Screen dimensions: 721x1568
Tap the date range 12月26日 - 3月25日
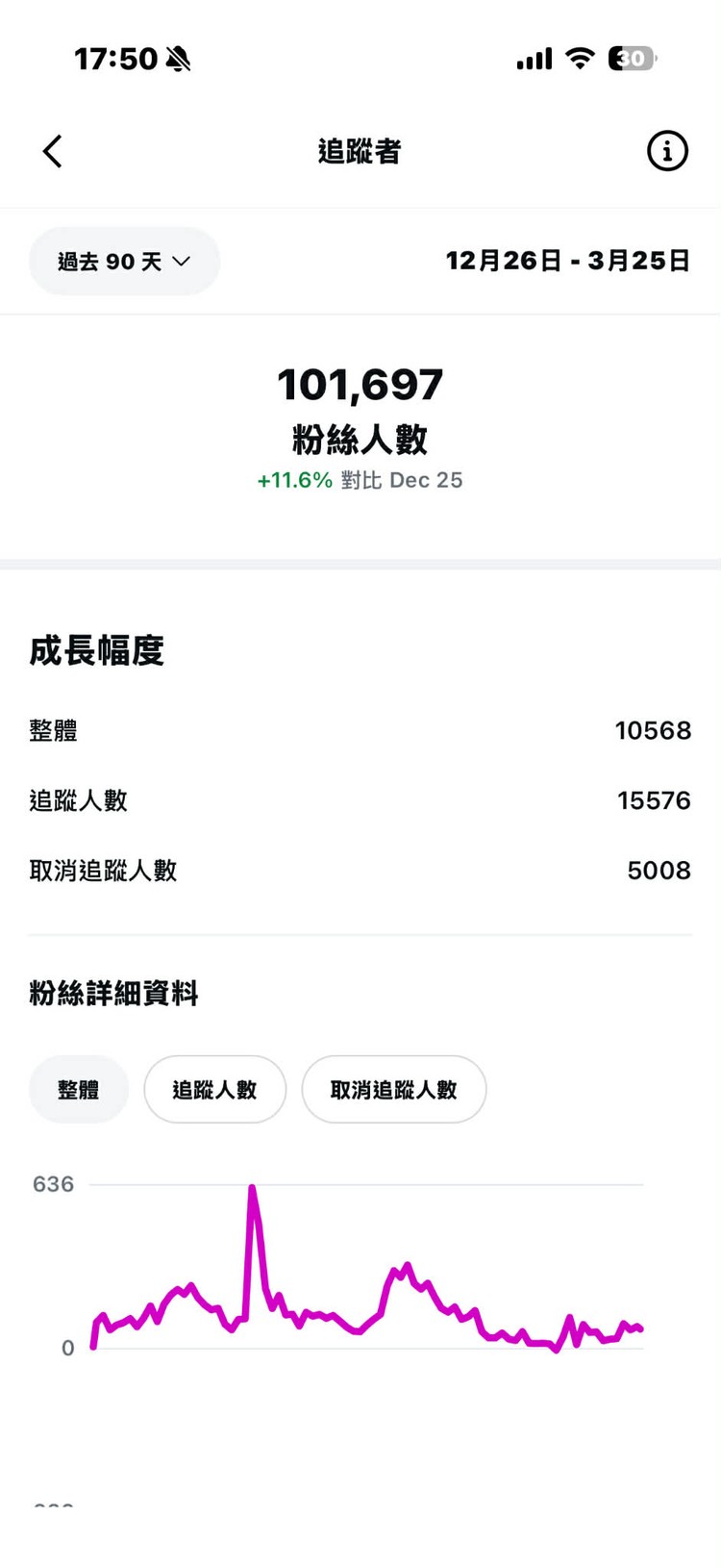click(x=569, y=260)
